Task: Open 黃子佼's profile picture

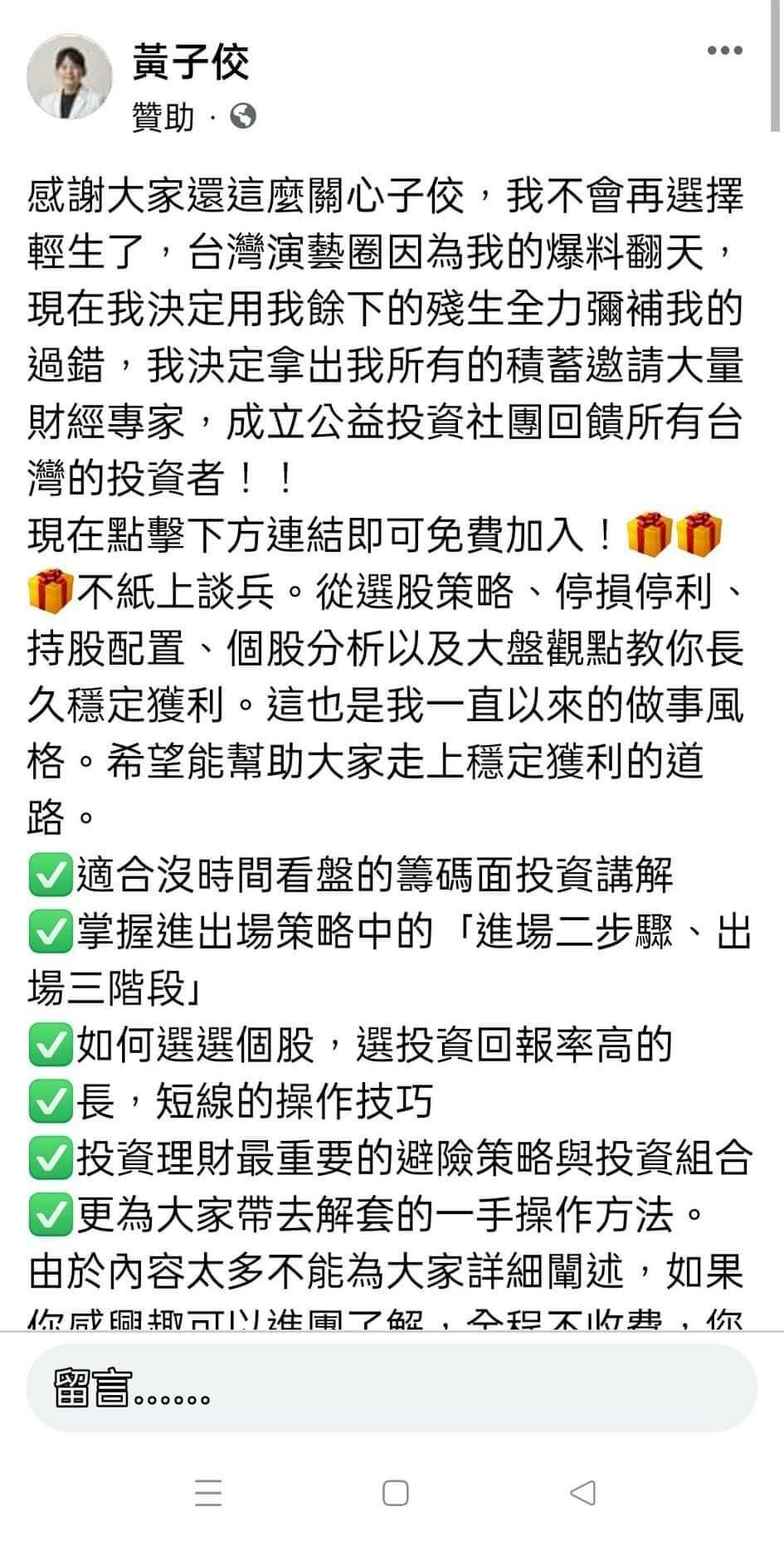Action: (69, 76)
